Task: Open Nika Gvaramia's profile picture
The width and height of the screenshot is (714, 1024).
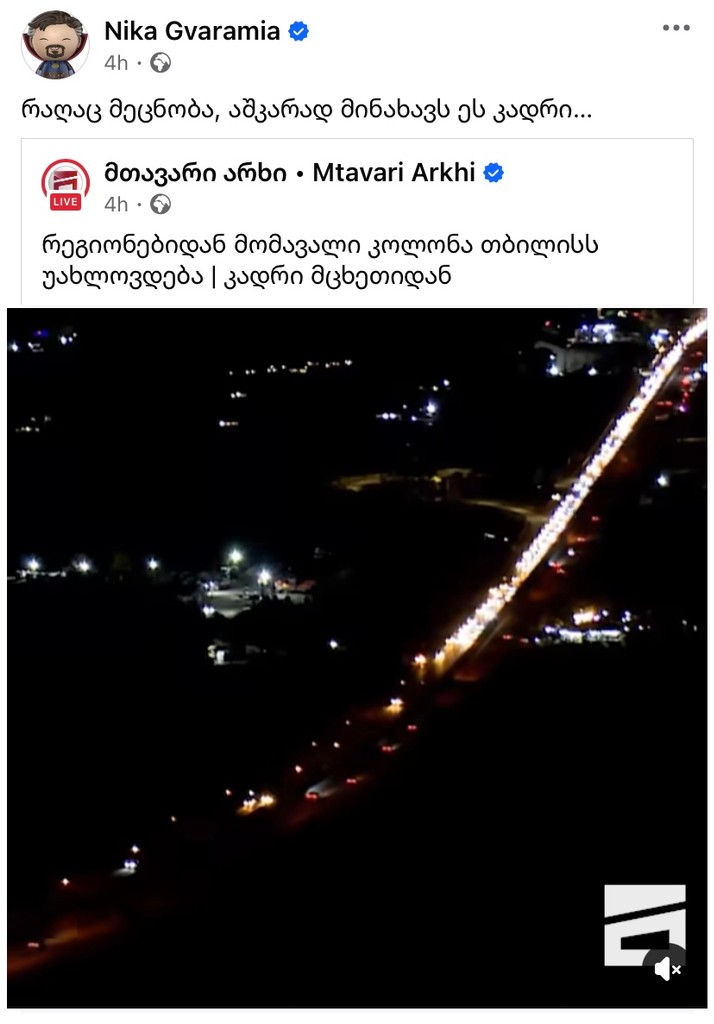Action: point(55,45)
